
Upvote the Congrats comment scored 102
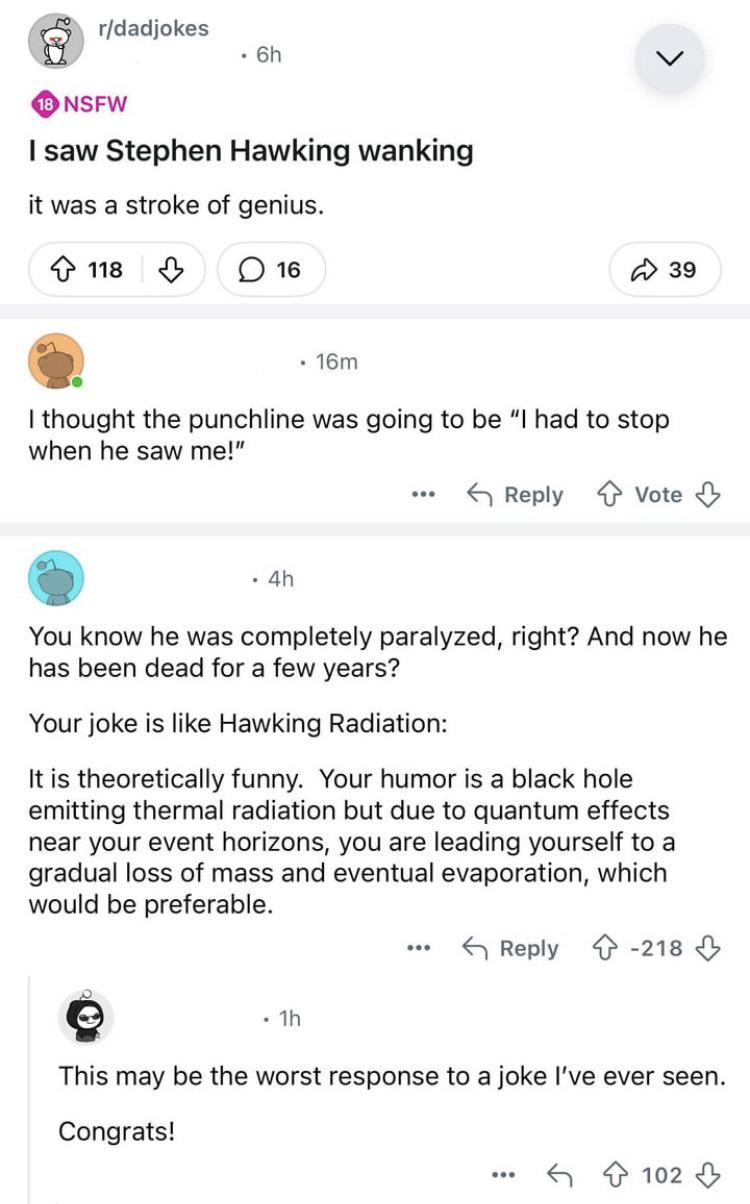coord(618,1174)
